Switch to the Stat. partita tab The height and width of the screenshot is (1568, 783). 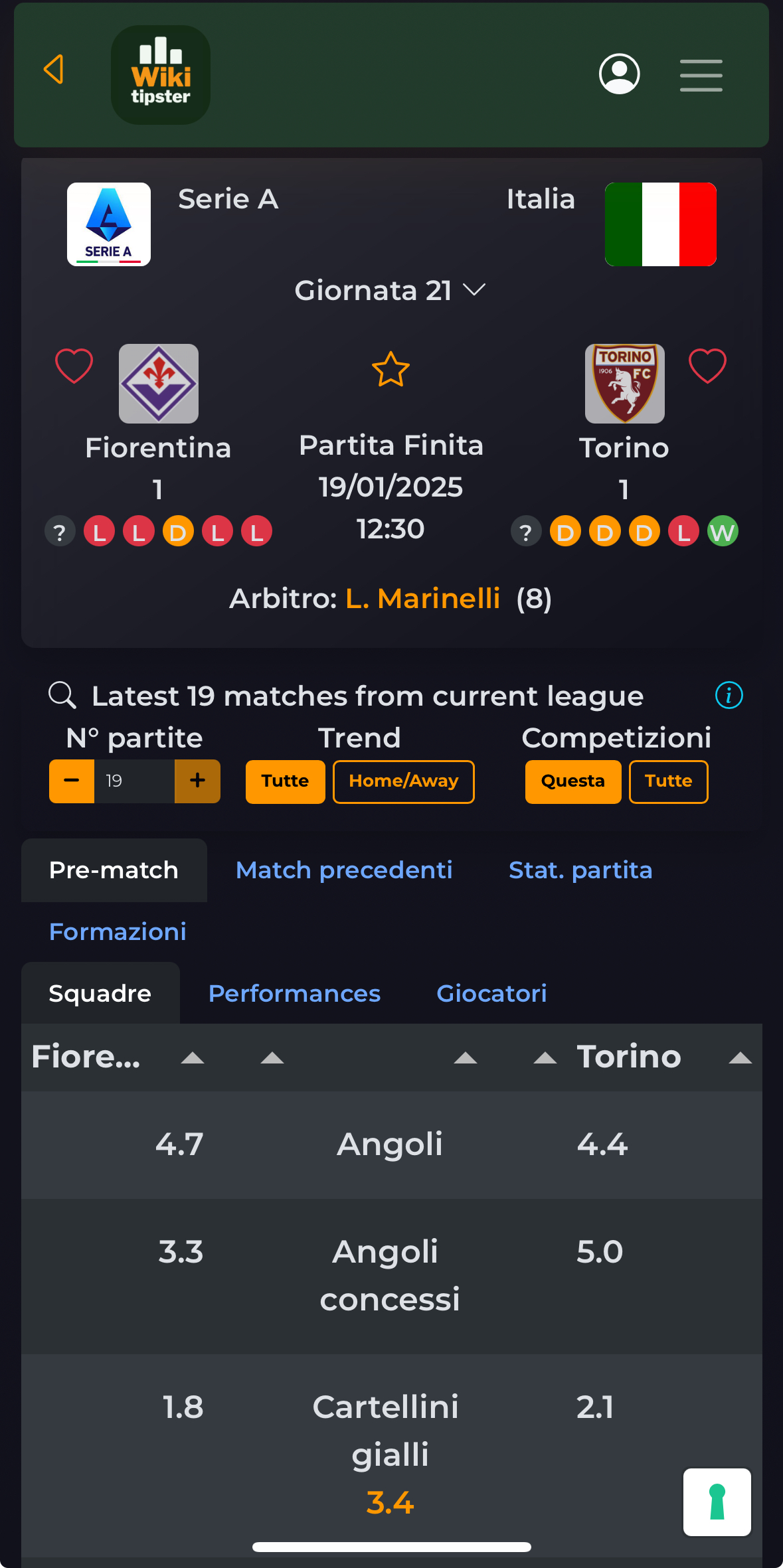(580, 870)
